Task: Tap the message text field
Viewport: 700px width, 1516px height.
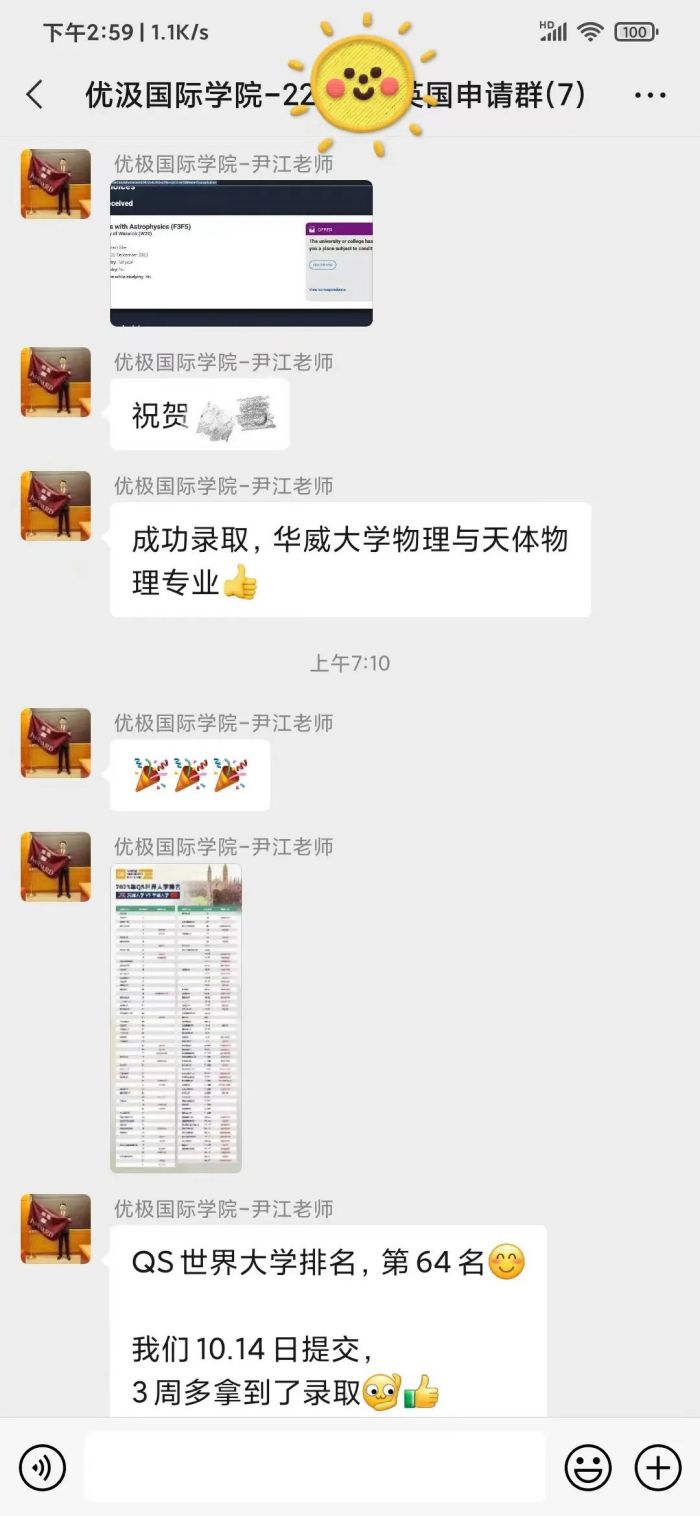Action: [x=314, y=1467]
